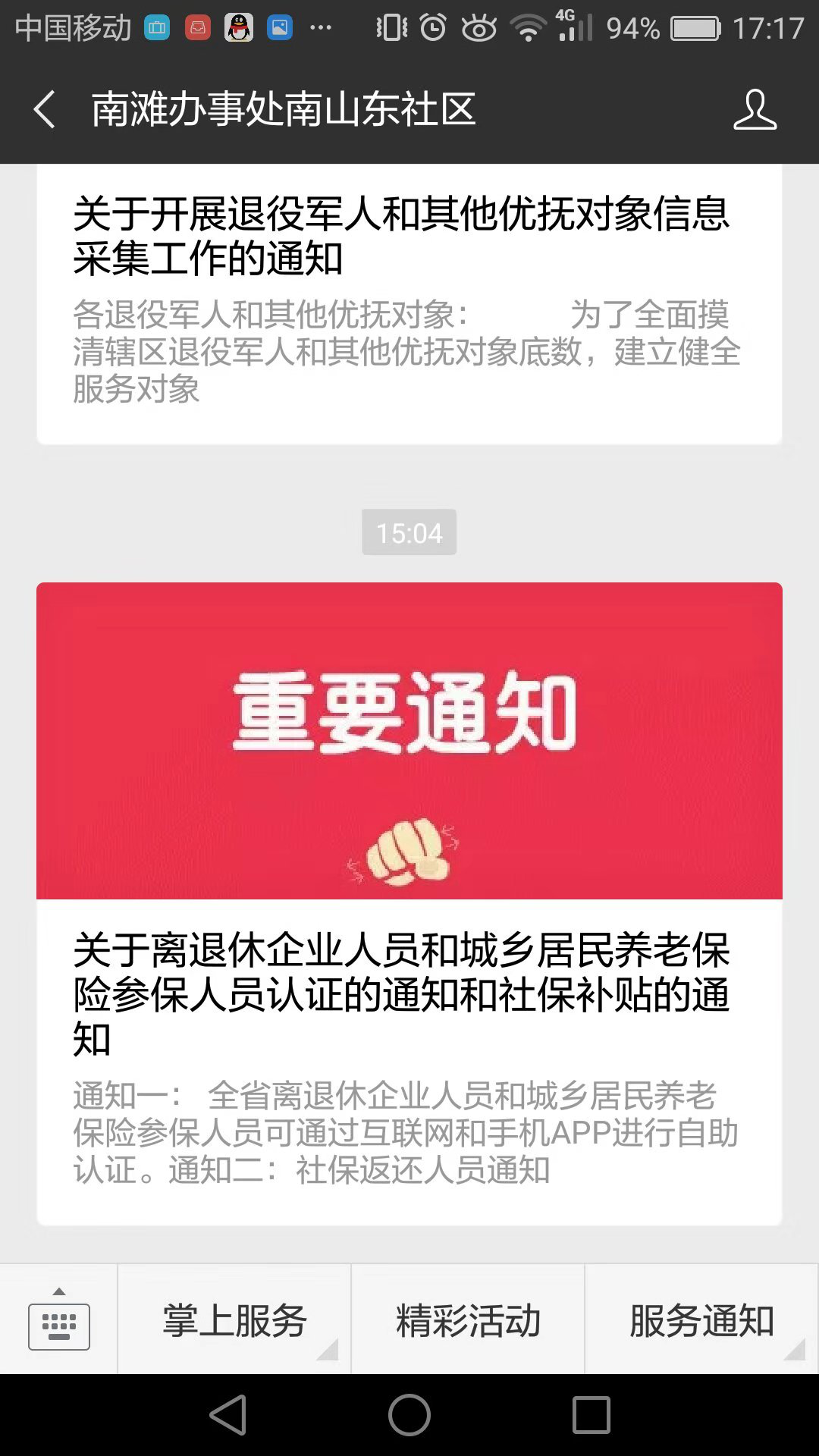Go back from 南滩办事处南山东社区
Viewport: 819px width, 1456px height.
(45, 109)
